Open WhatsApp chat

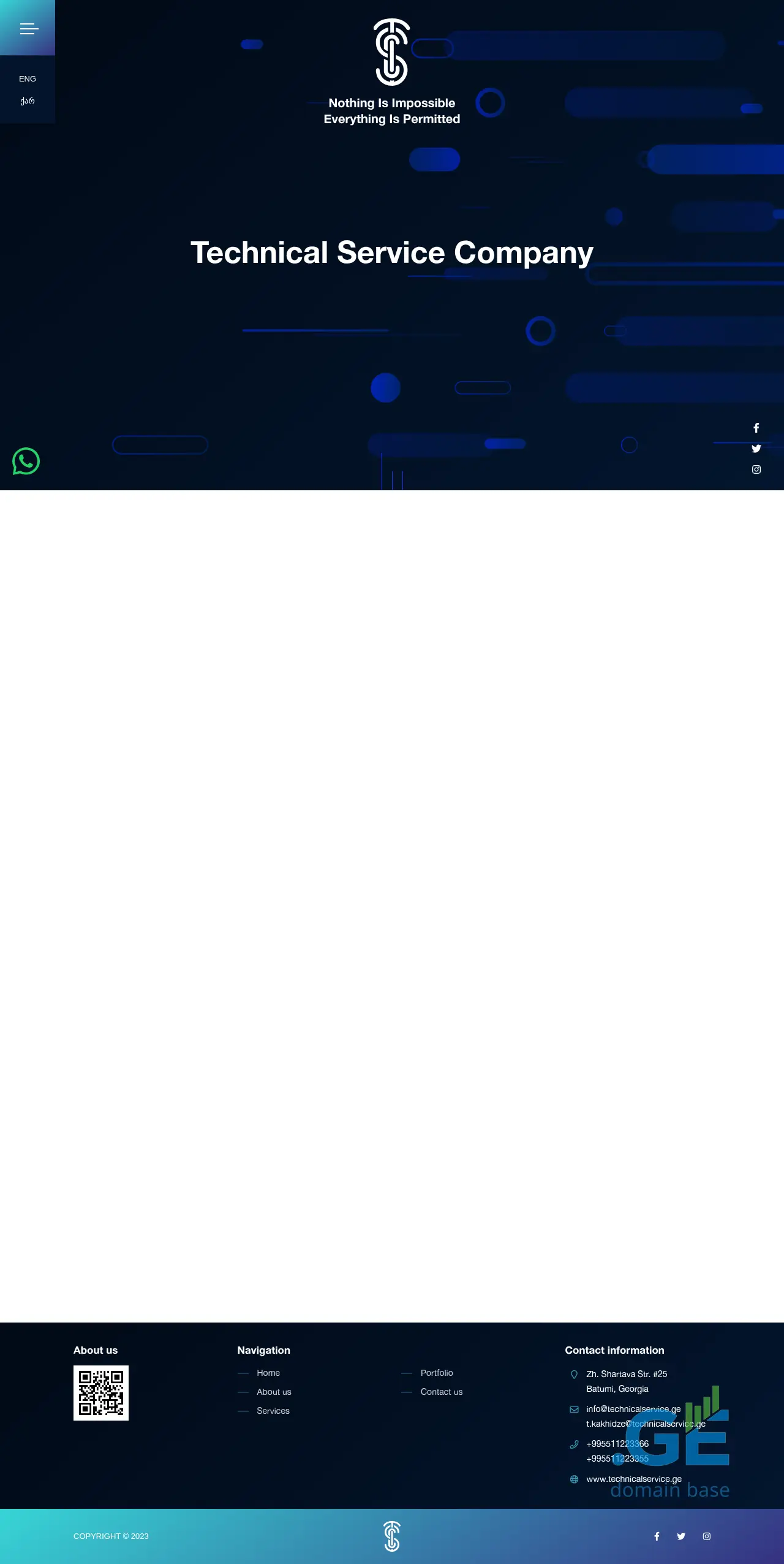click(x=26, y=461)
